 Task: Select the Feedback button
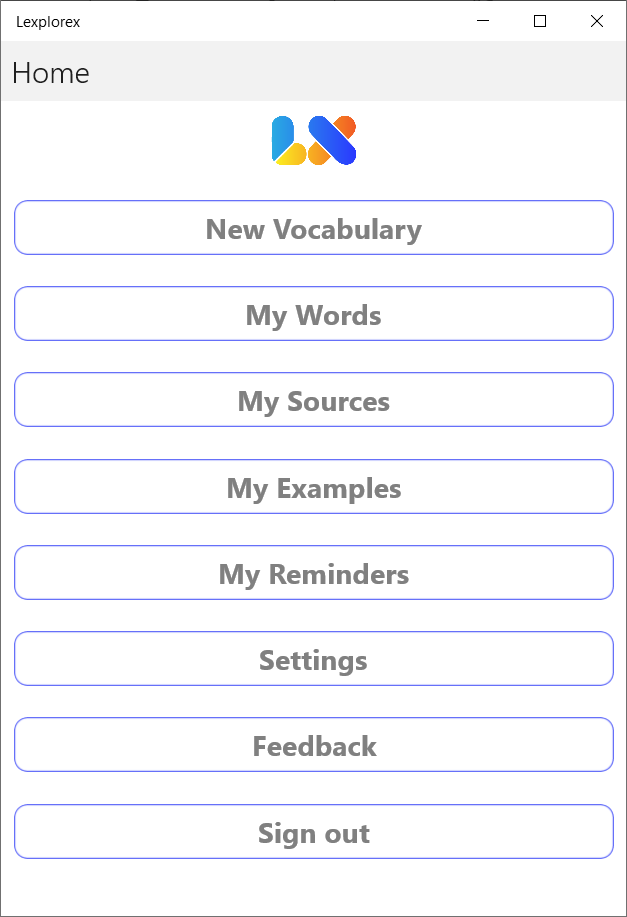pos(313,745)
